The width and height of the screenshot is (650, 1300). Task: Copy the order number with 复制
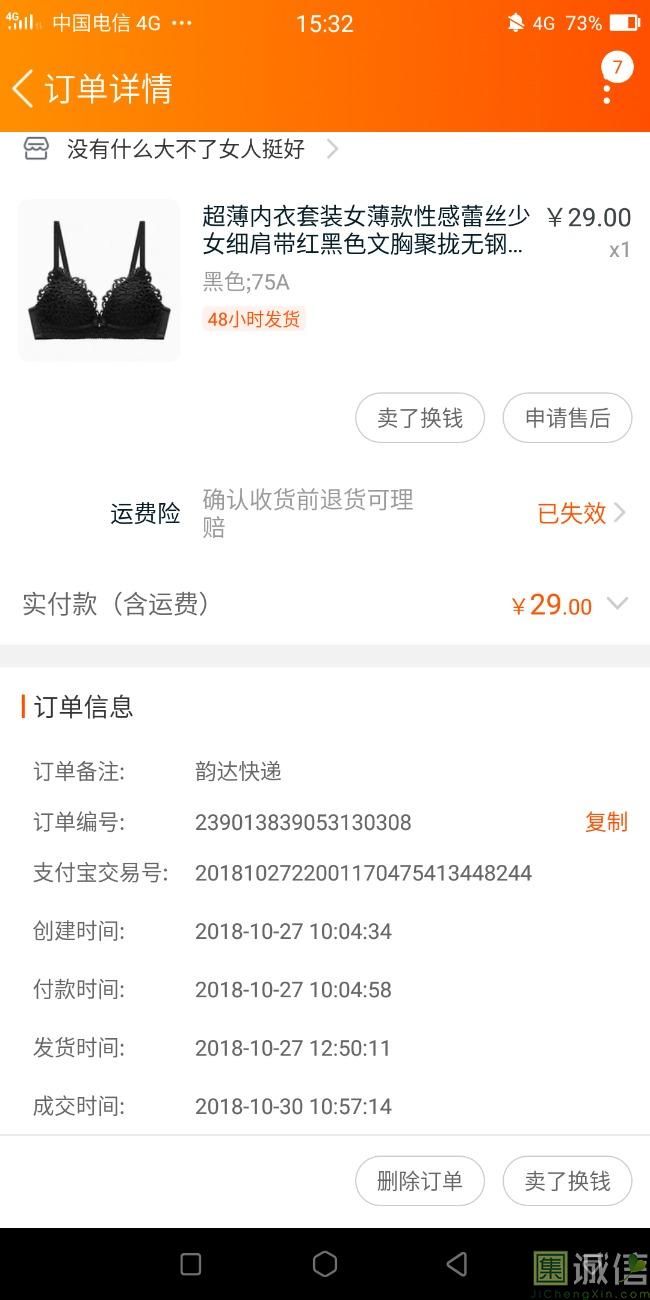tap(606, 822)
